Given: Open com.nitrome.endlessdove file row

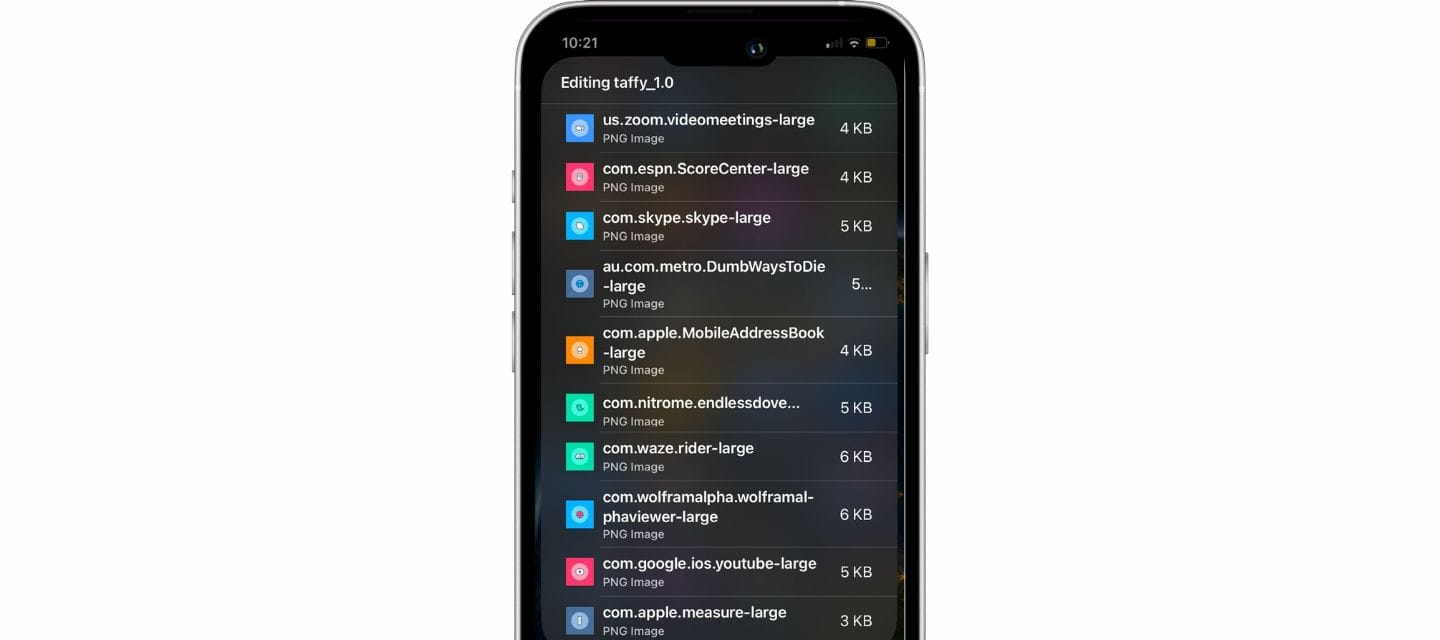Looking at the screenshot, I should coord(701,408).
